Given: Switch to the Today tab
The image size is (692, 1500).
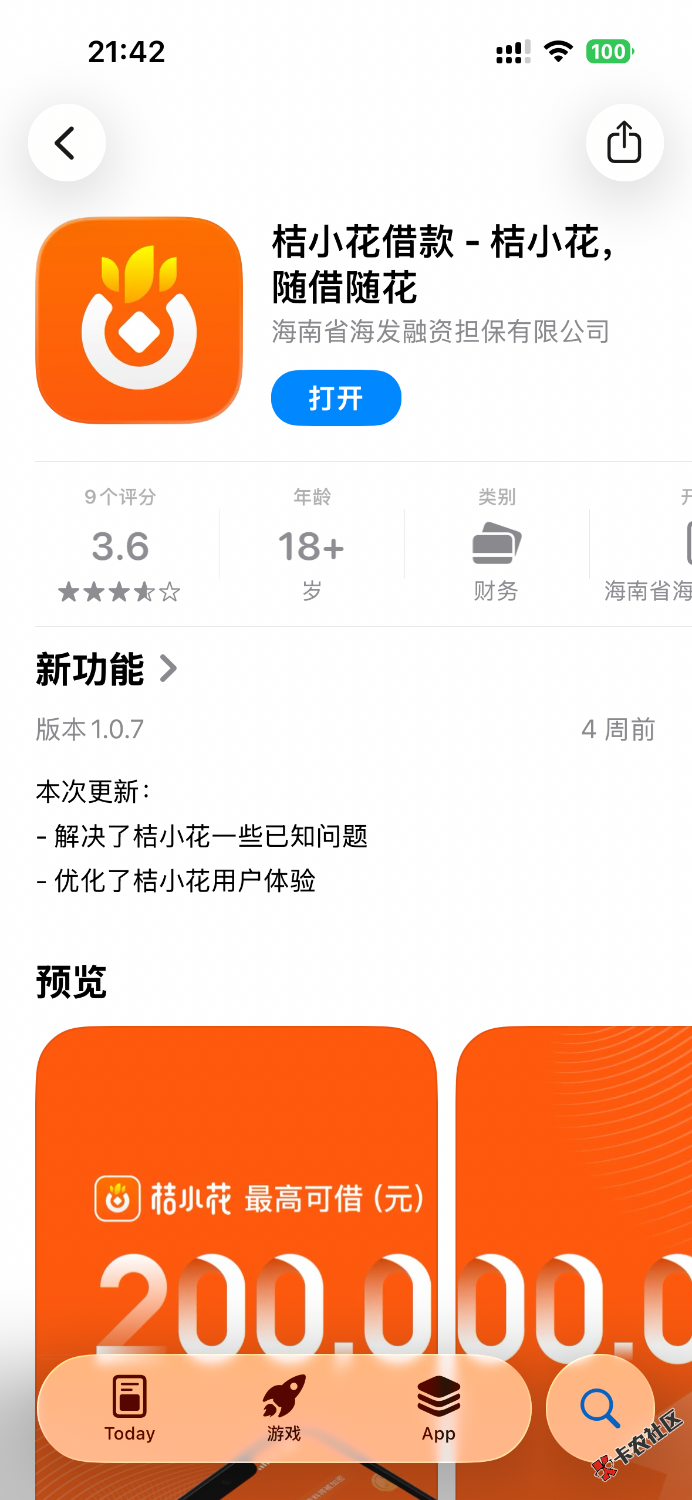Looking at the screenshot, I should (130, 1408).
